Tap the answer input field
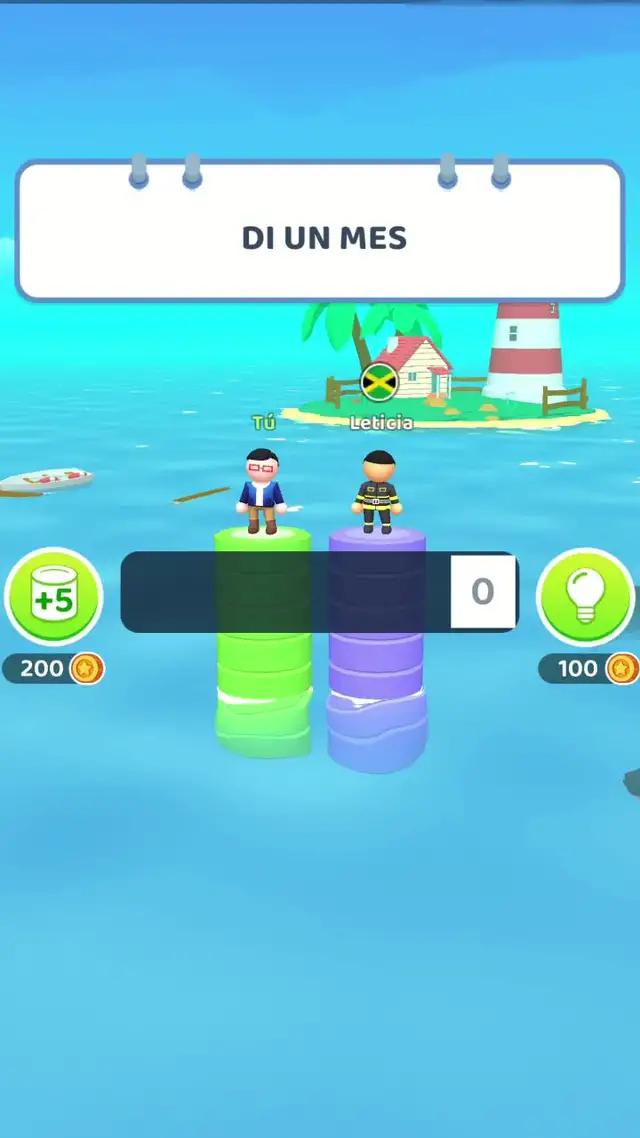The image size is (640, 1138). pyautogui.click(x=285, y=592)
